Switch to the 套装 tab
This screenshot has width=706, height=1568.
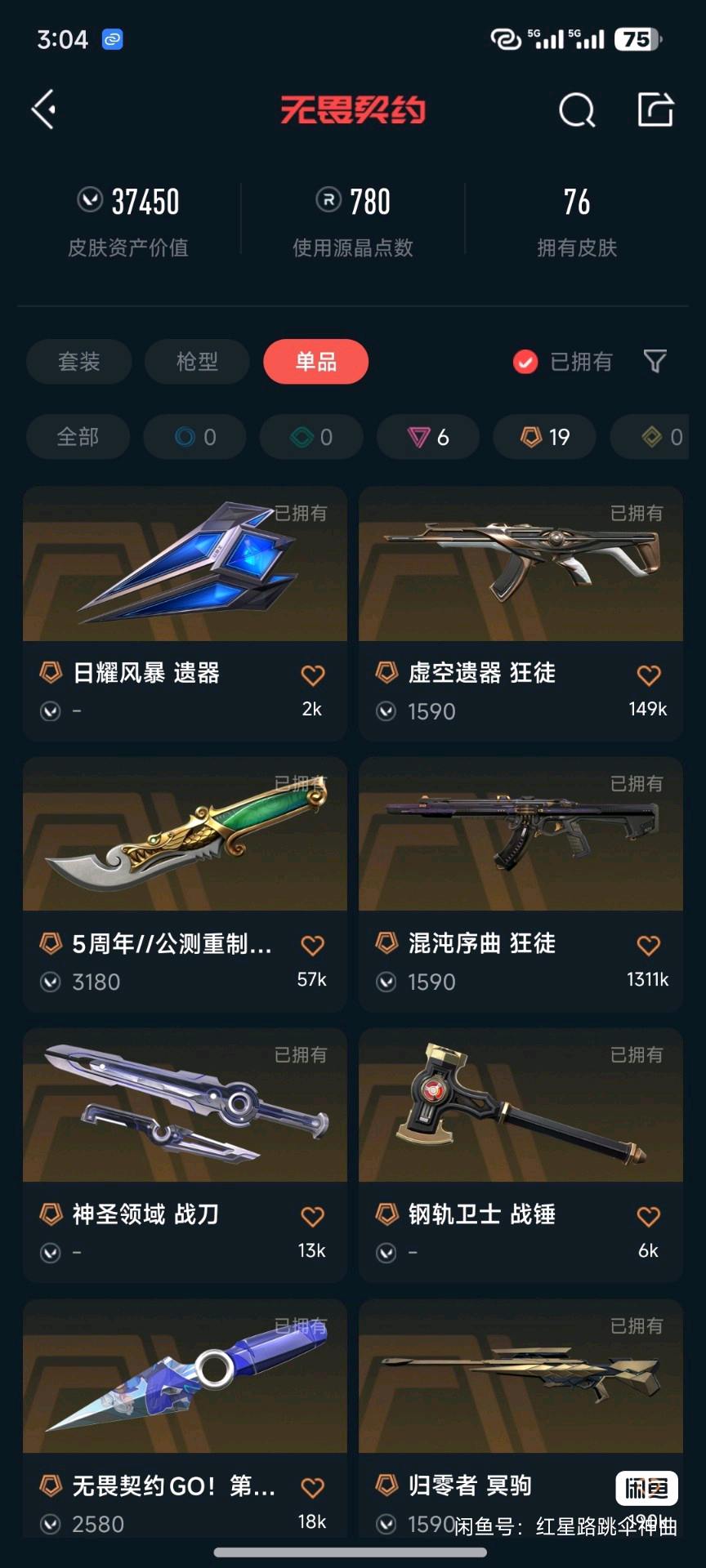point(79,361)
